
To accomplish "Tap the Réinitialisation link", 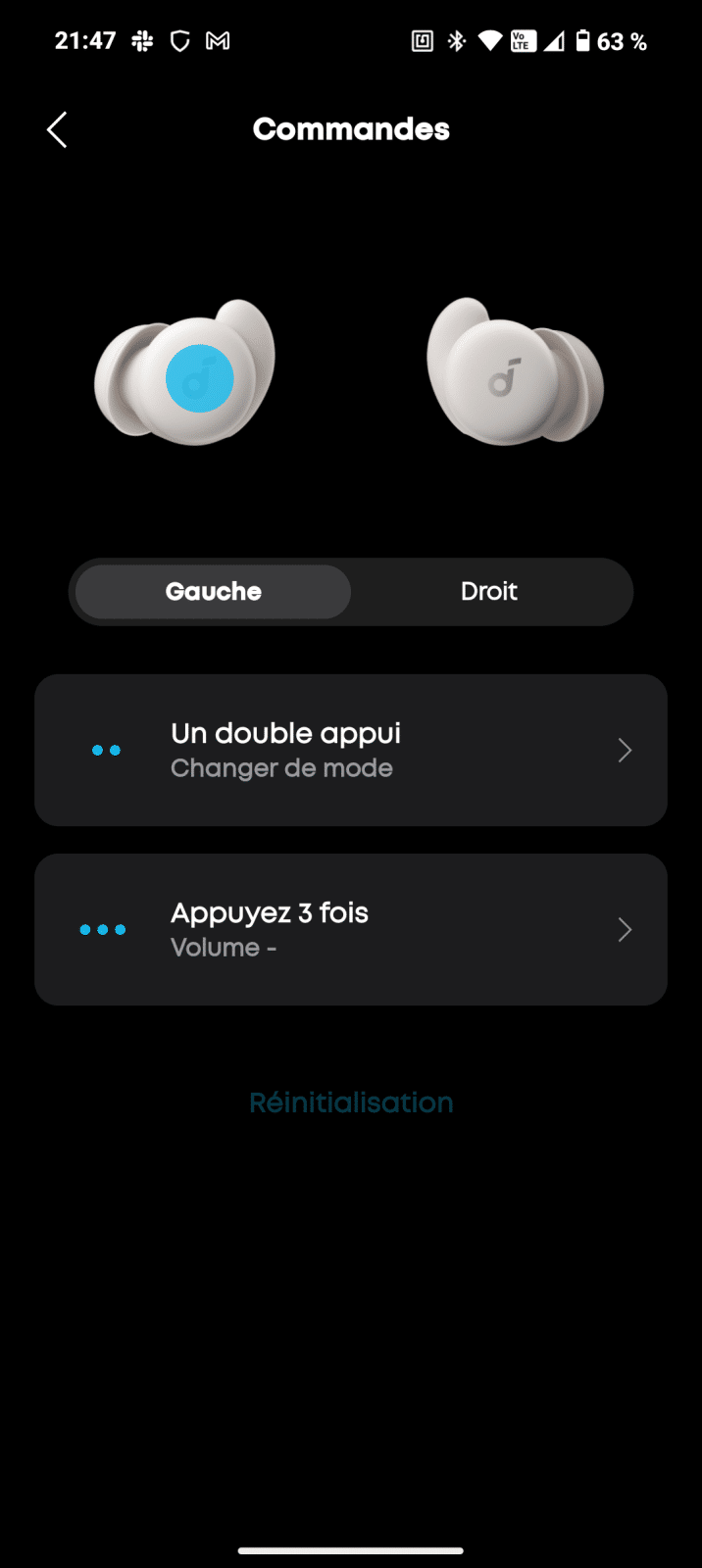I will point(351,1102).
